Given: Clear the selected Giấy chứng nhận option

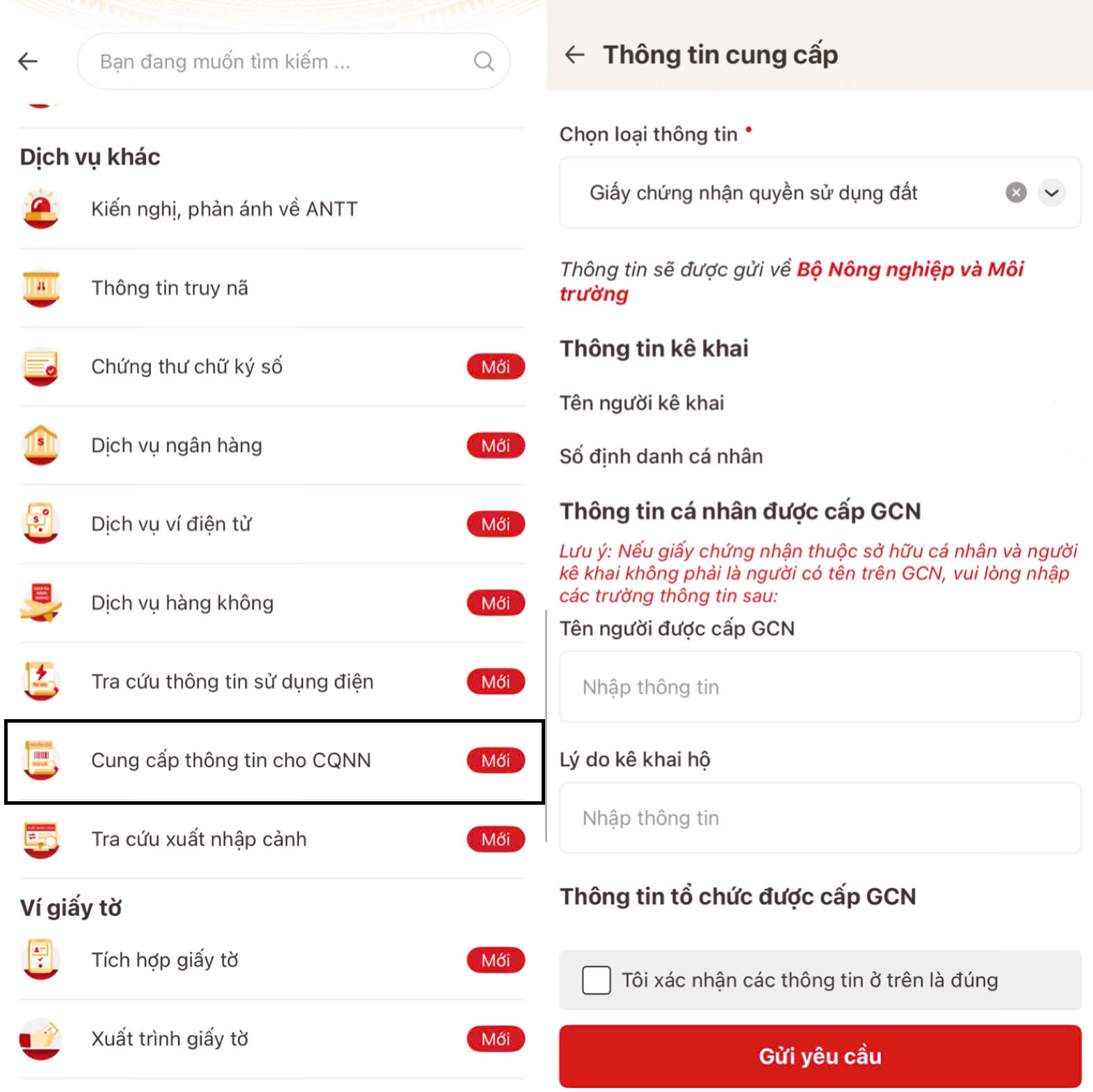Looking at the screenshot, I should [x=1016, y=192].
